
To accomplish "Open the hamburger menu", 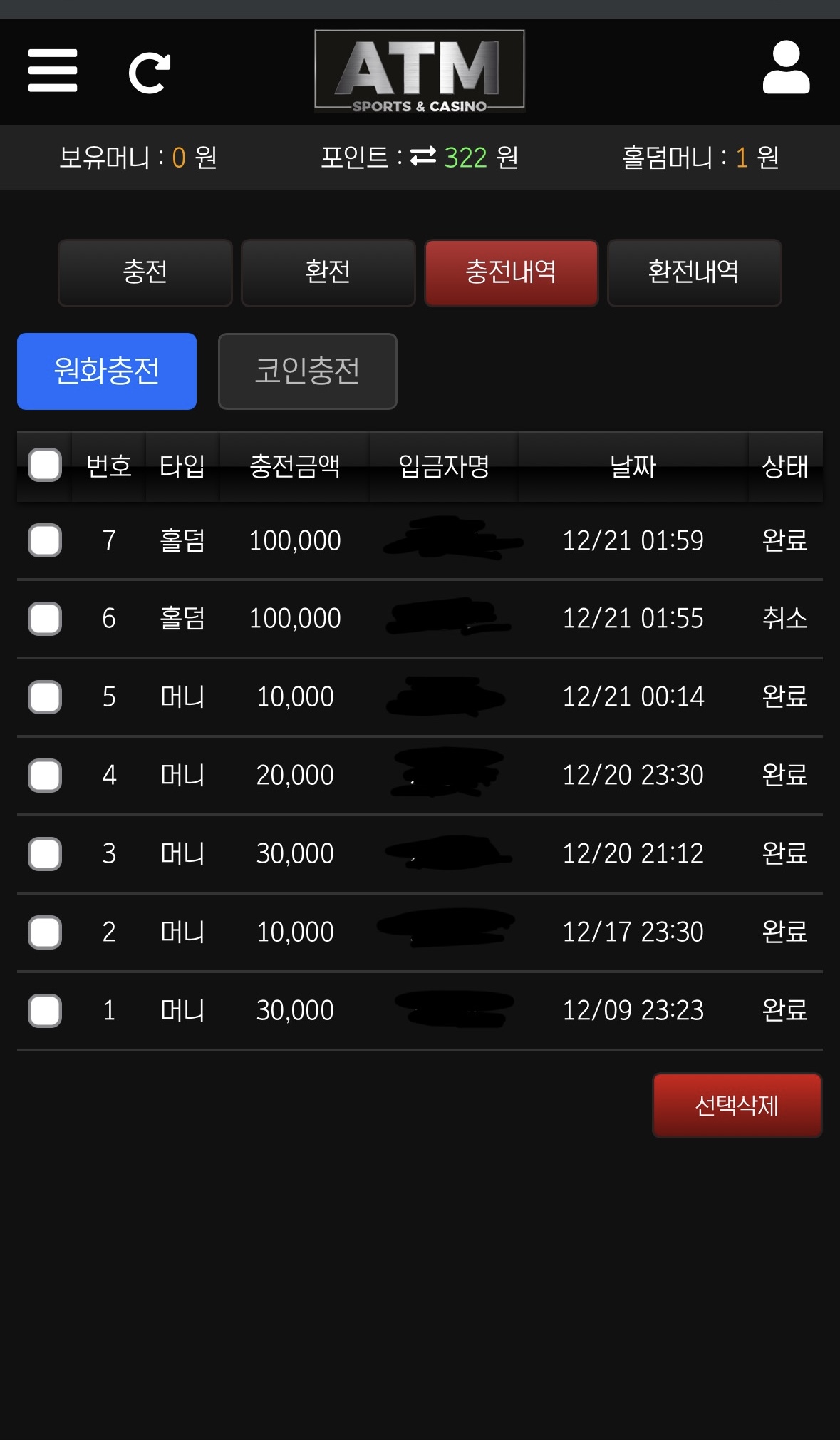I will (53, 71).
